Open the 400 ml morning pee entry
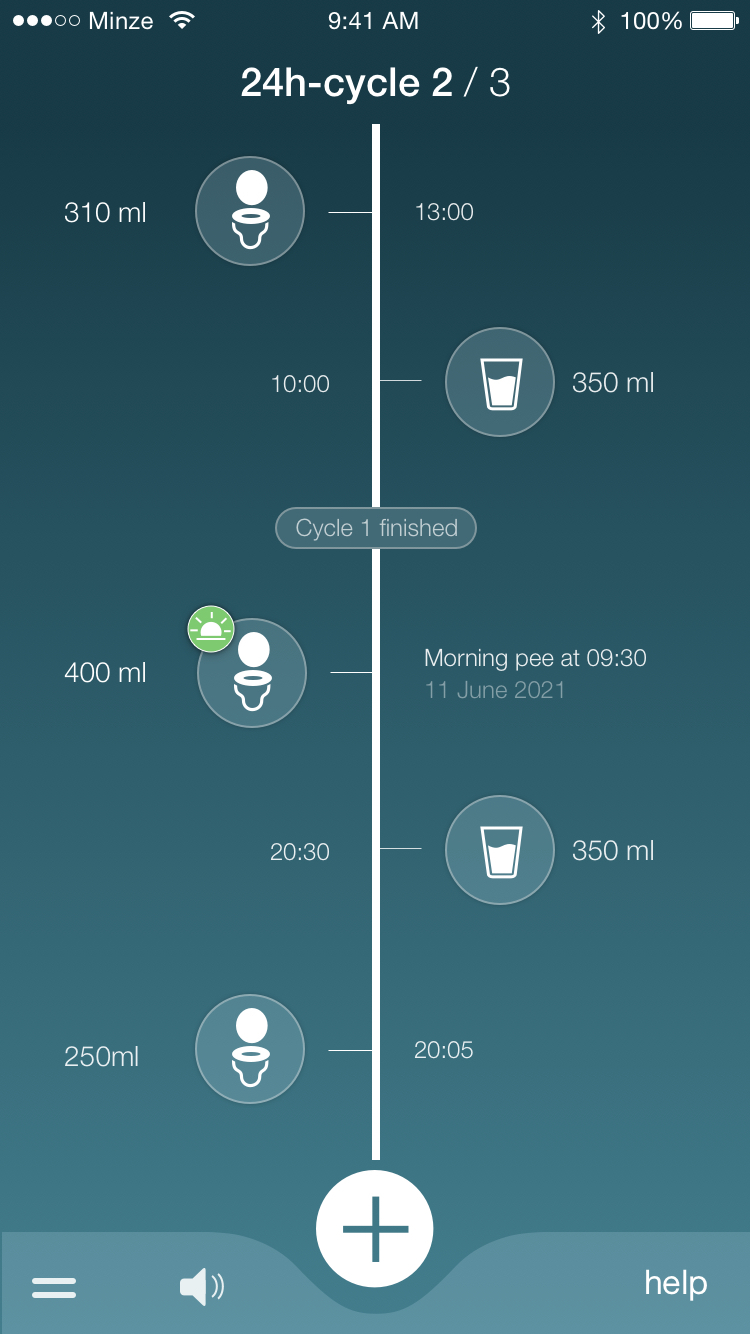The height and width of the screenshot is (1334, 750). pos(251,673)
